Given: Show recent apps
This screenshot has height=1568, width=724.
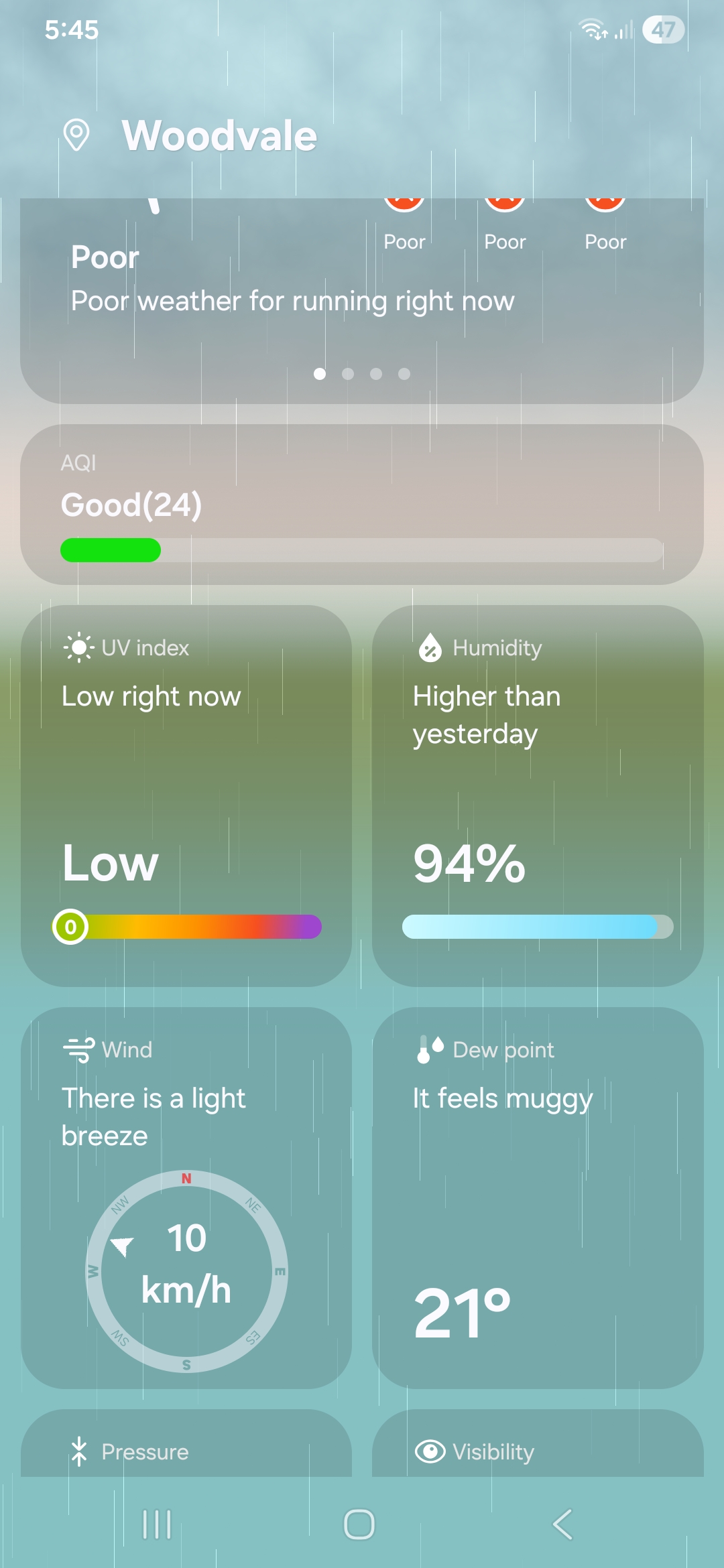Looking at the screenshot, I should [157, 1524].
